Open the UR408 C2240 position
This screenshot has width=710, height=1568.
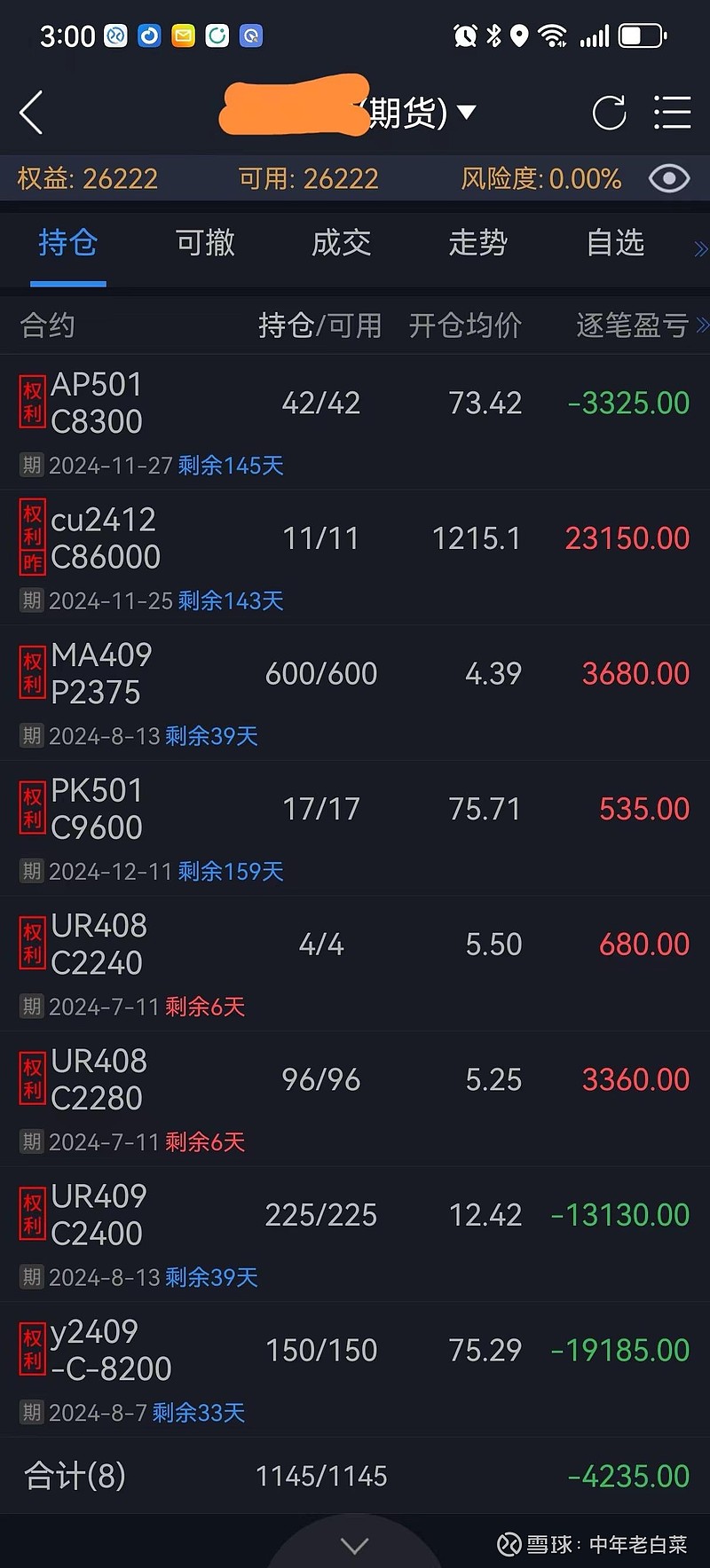click(x=355, y=964)
